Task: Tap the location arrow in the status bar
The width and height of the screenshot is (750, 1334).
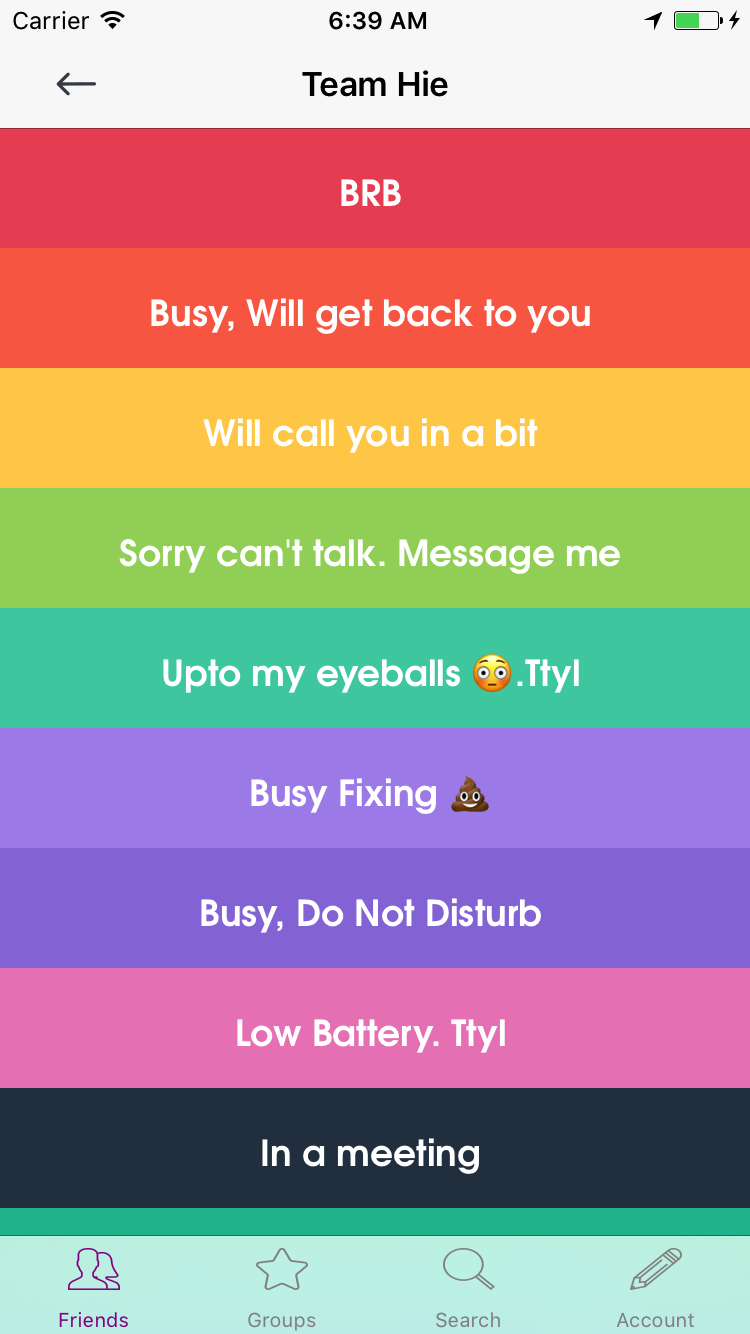Action: pos(653,19)
